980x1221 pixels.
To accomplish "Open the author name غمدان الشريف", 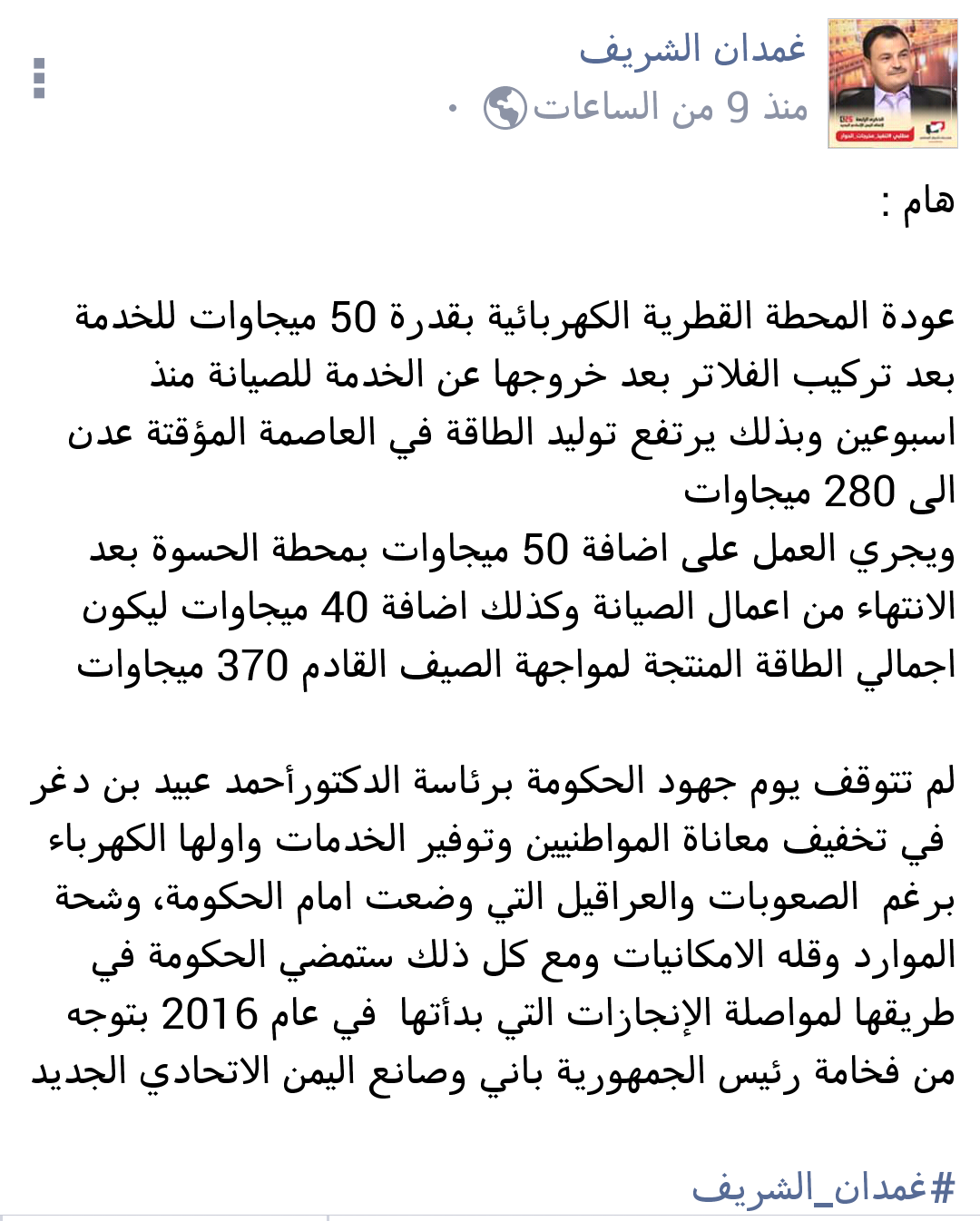I will point(692,49).
